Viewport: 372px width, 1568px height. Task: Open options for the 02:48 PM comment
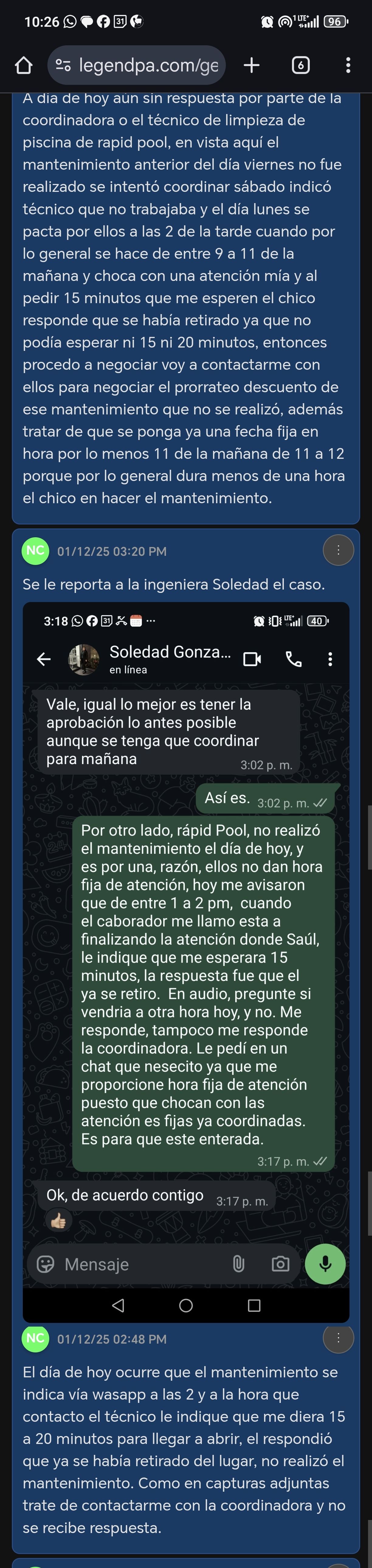pyautogui.click(x=338, y=1338)
